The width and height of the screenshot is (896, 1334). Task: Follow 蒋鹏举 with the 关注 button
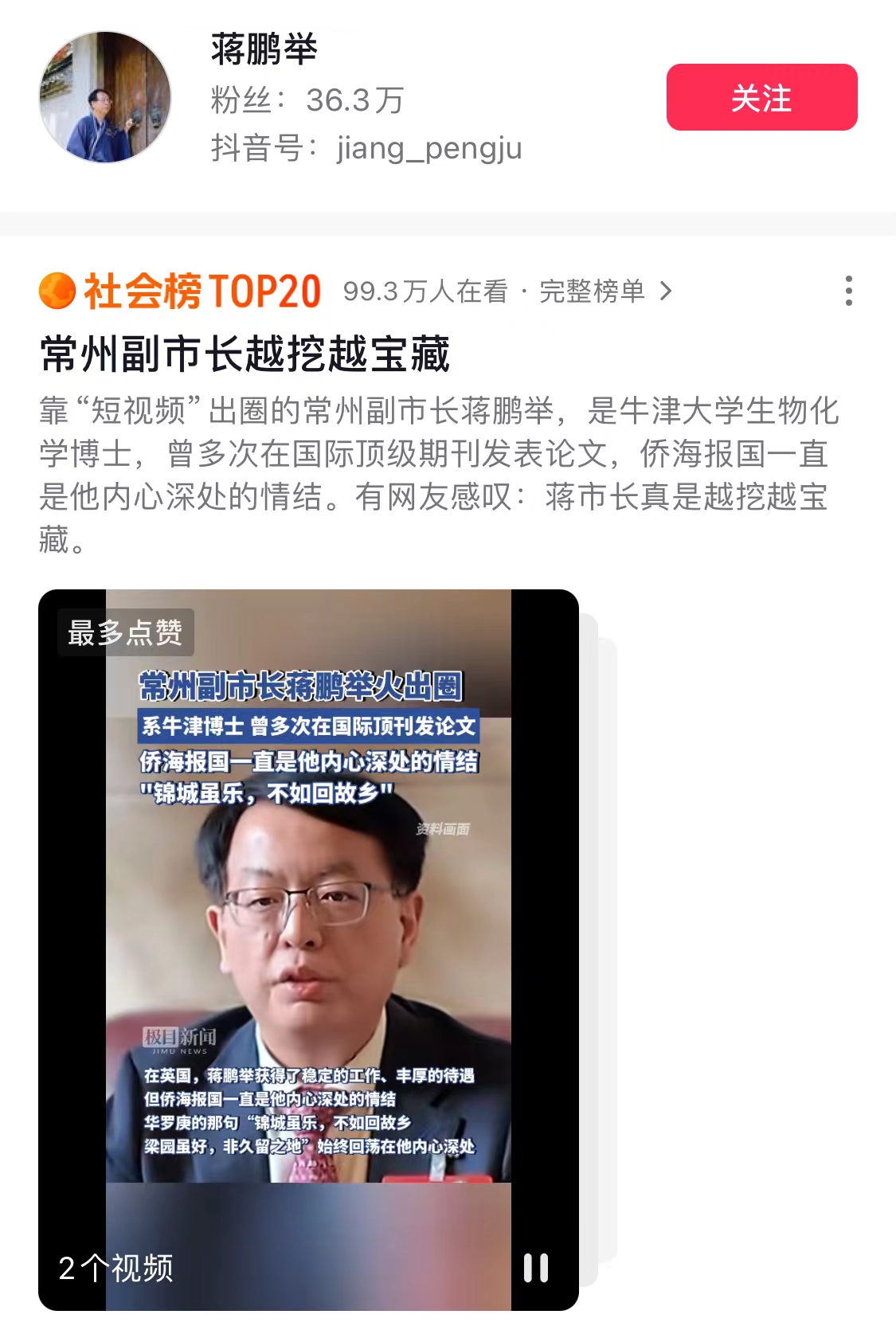tap(761, 97)
